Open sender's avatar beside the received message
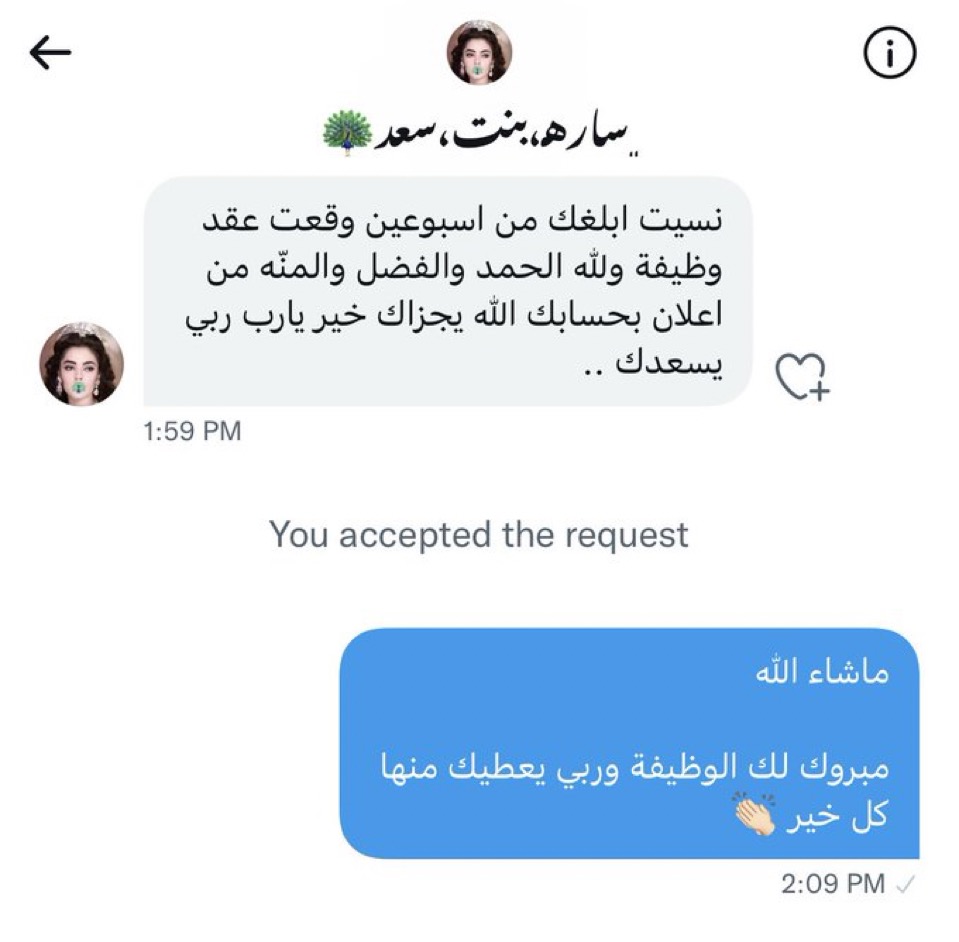 [81, 364]
